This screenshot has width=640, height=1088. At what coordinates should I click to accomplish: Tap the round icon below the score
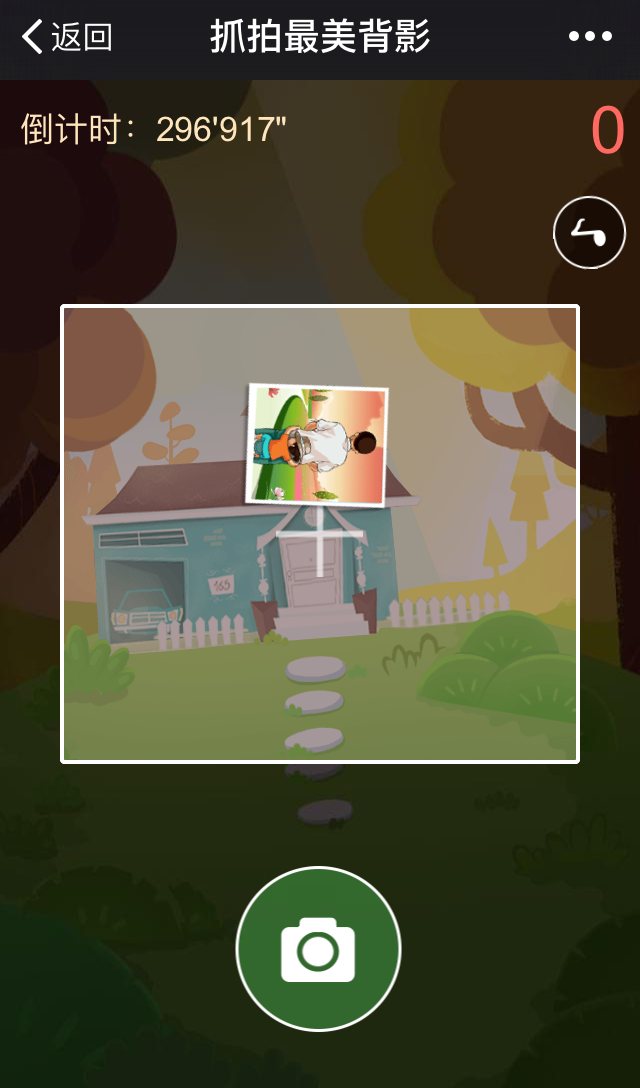pos(589,233)
